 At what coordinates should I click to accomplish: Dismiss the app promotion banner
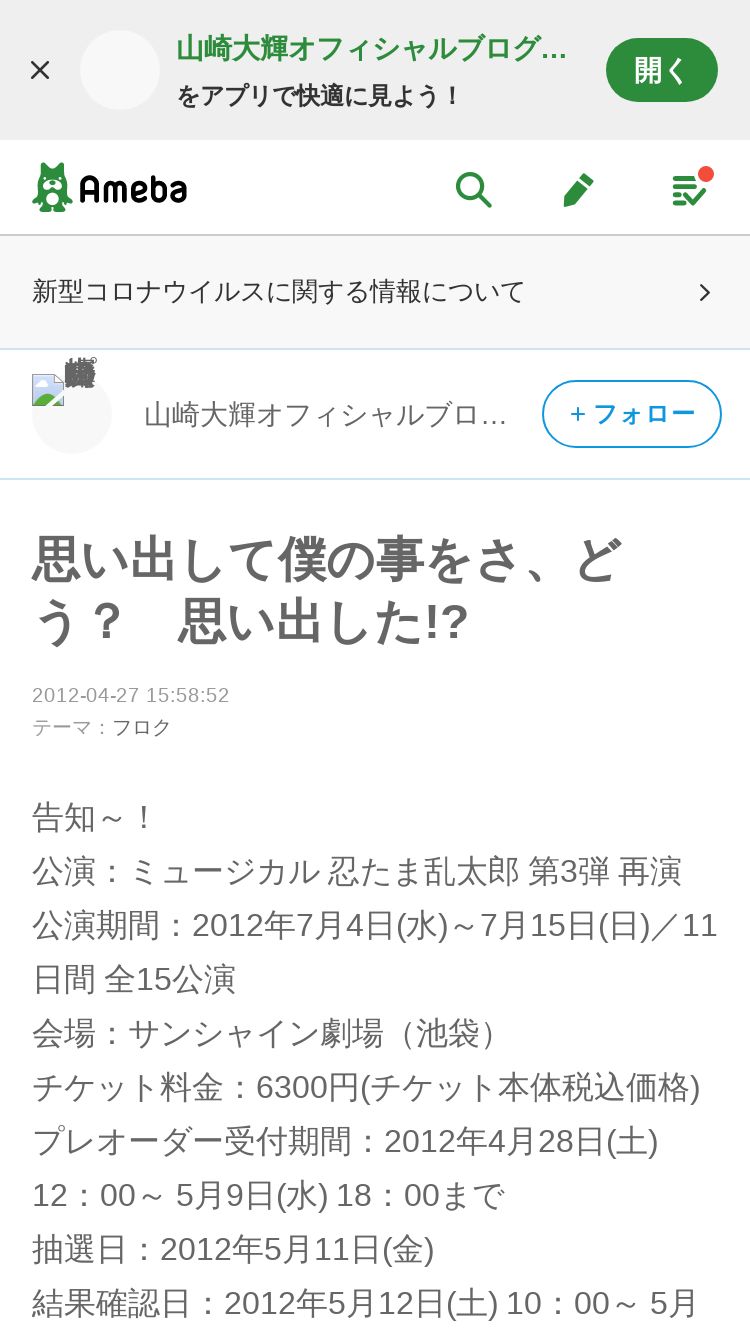(40, 70)
